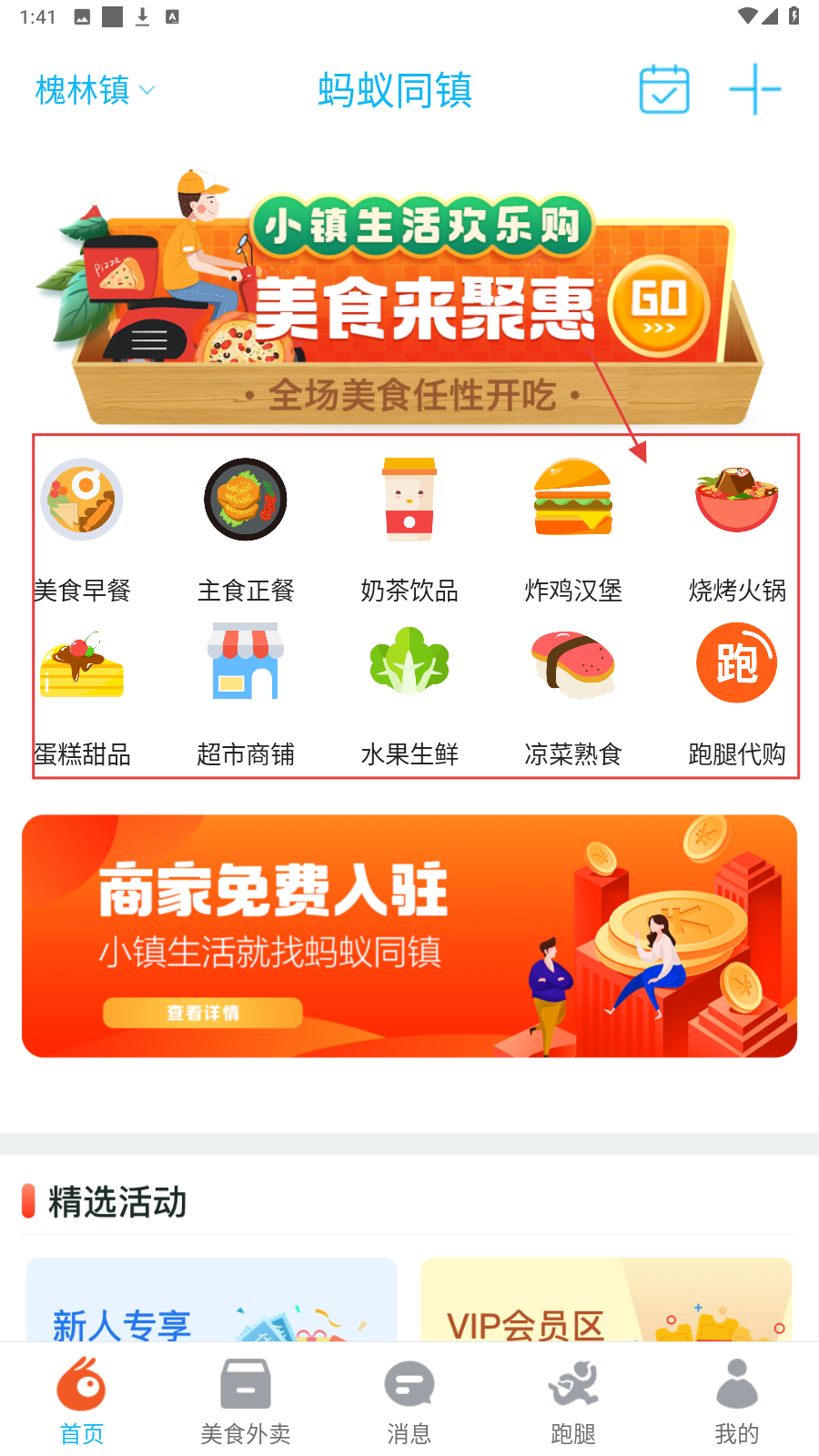This screenshot has height=1456, width=819.
Task: Browse the 水果生鲜 category
Action: [409, 693]
